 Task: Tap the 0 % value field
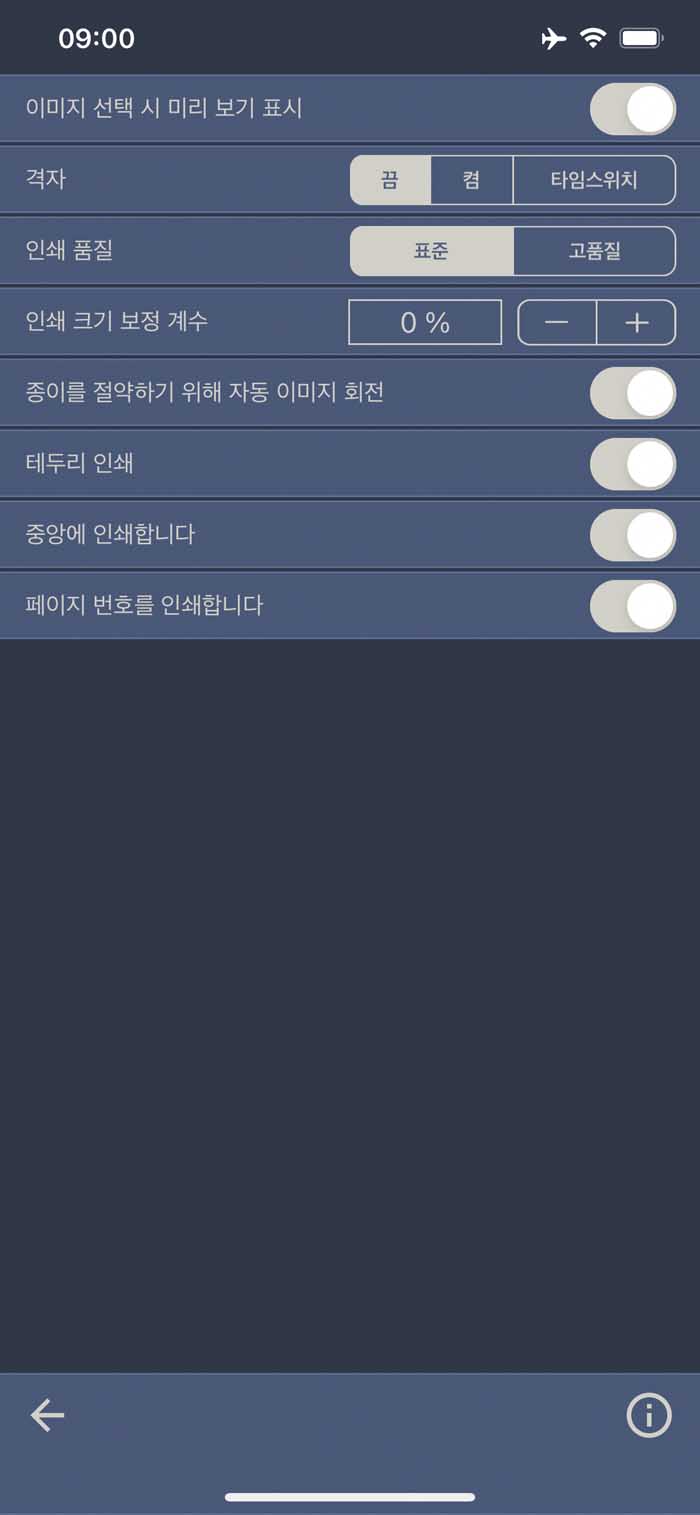[425, 322]
